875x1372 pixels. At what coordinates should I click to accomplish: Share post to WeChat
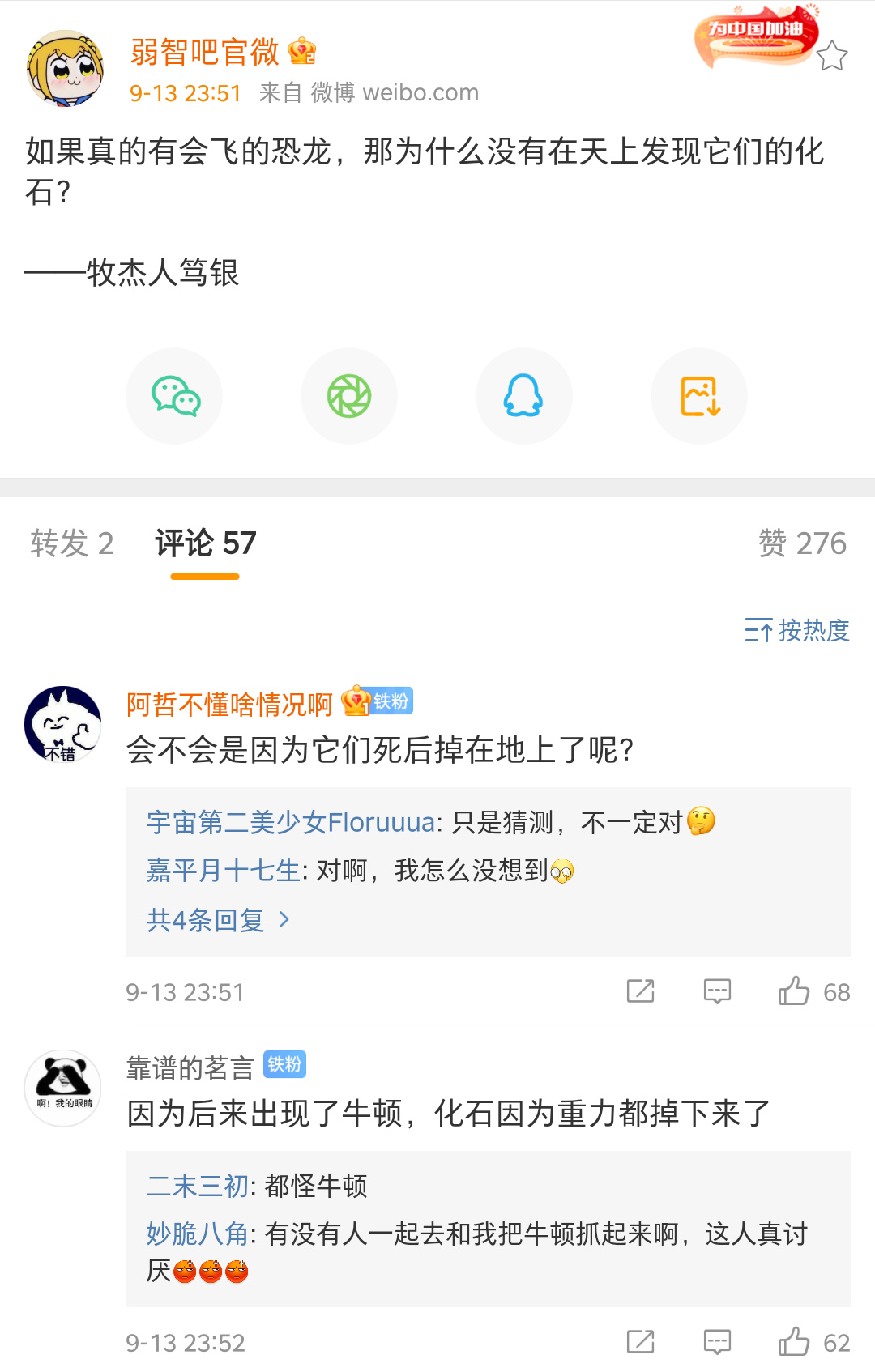point(174,396)
